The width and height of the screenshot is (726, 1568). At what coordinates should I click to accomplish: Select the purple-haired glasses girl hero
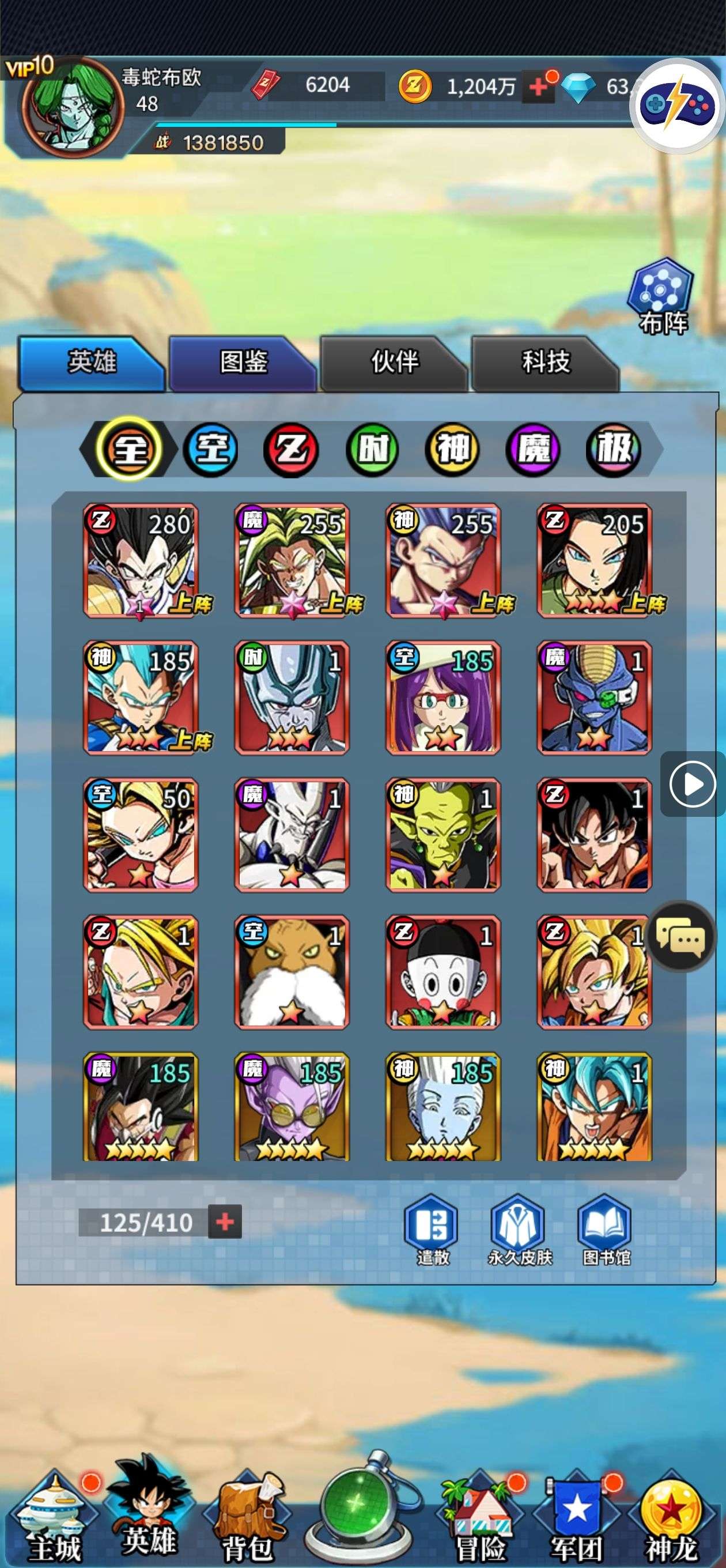[x=443, y=698]
